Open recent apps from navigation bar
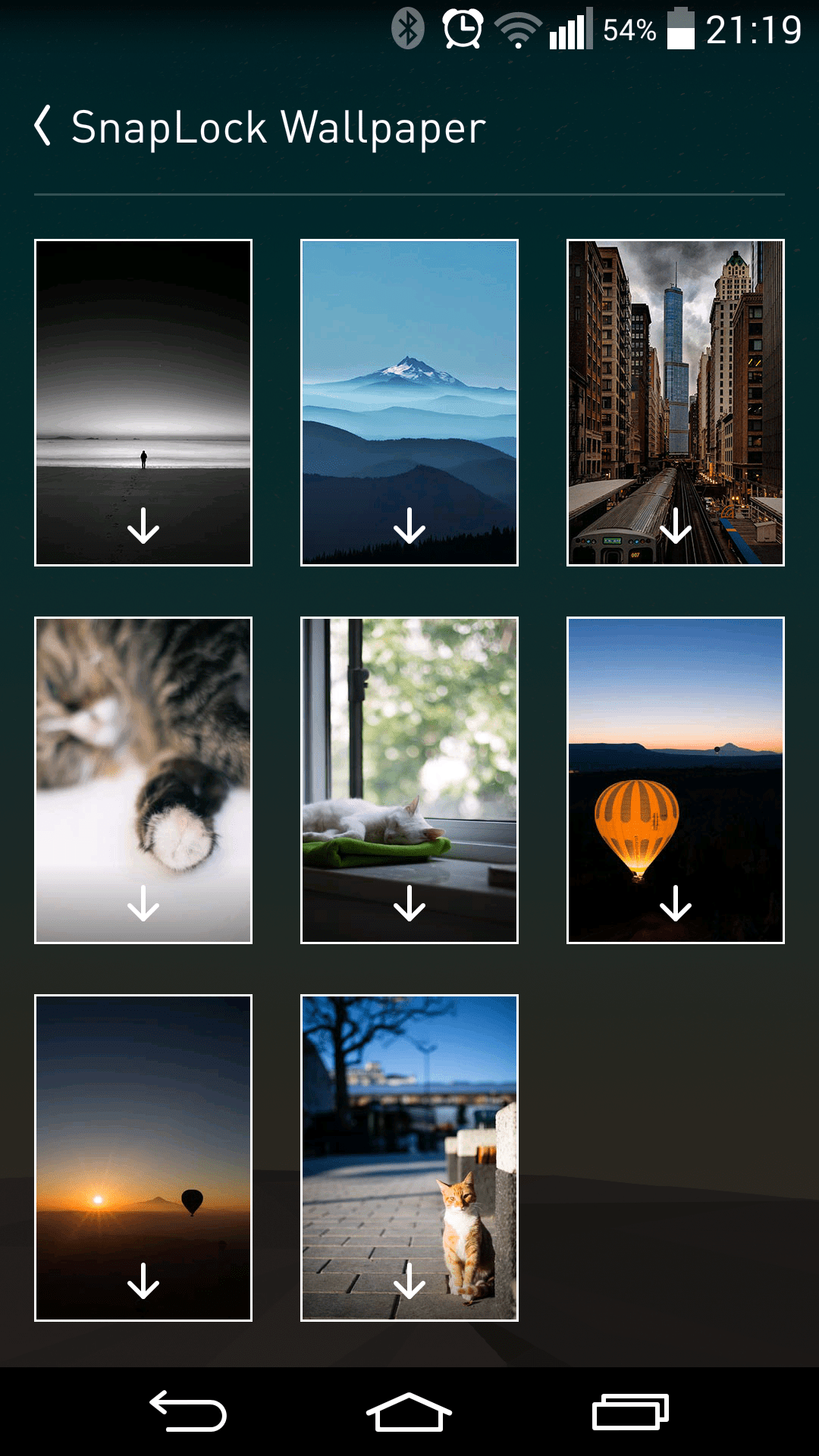Viewport: 819px width, 1456px height. click(630, 1412)
